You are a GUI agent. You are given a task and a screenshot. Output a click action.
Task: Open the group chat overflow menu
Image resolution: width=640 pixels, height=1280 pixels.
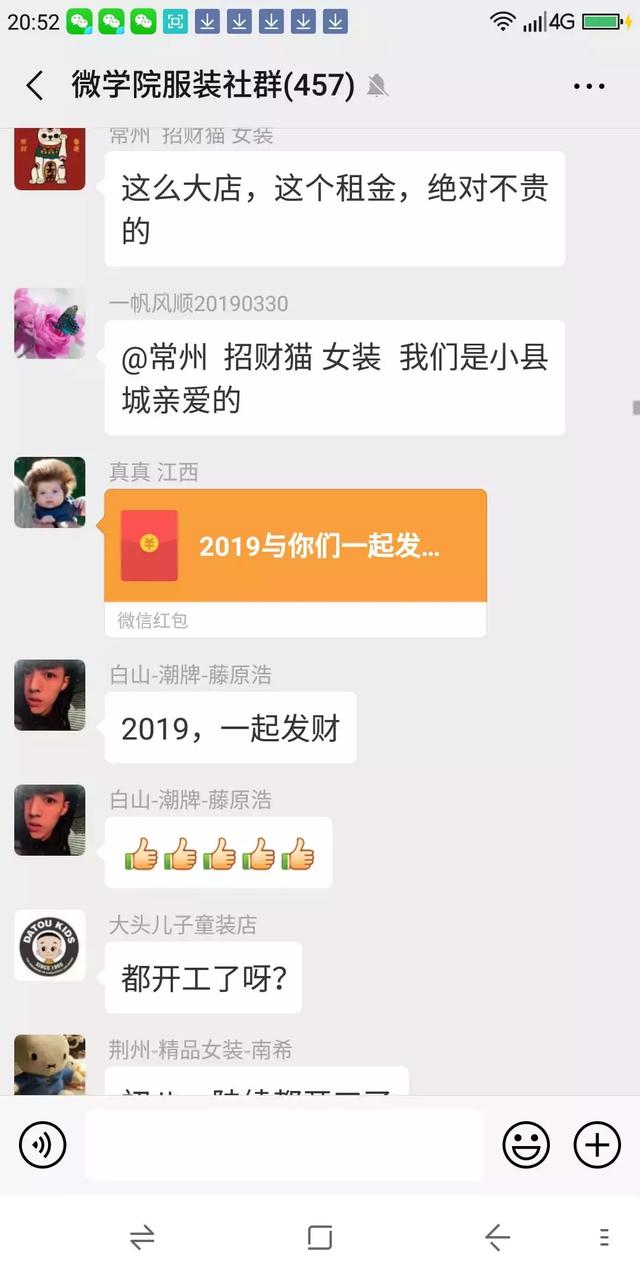pyautogui.click(x=589, y=86)
